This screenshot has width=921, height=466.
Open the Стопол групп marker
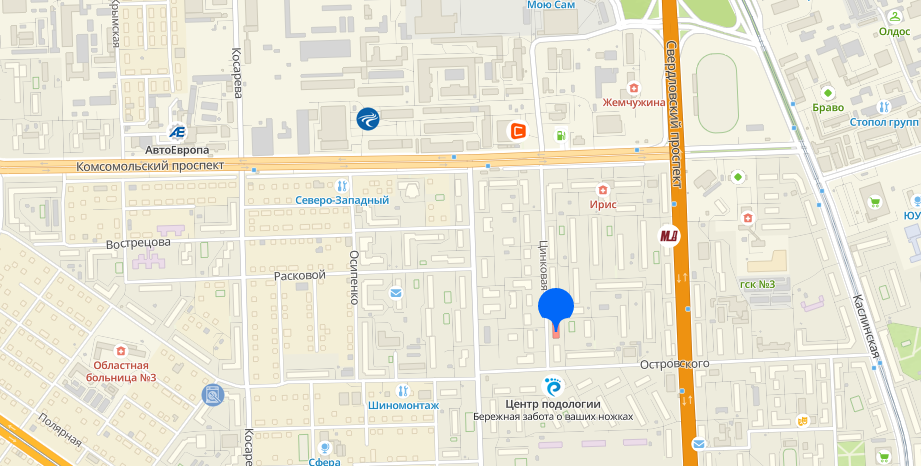click(x=883, y=107)
